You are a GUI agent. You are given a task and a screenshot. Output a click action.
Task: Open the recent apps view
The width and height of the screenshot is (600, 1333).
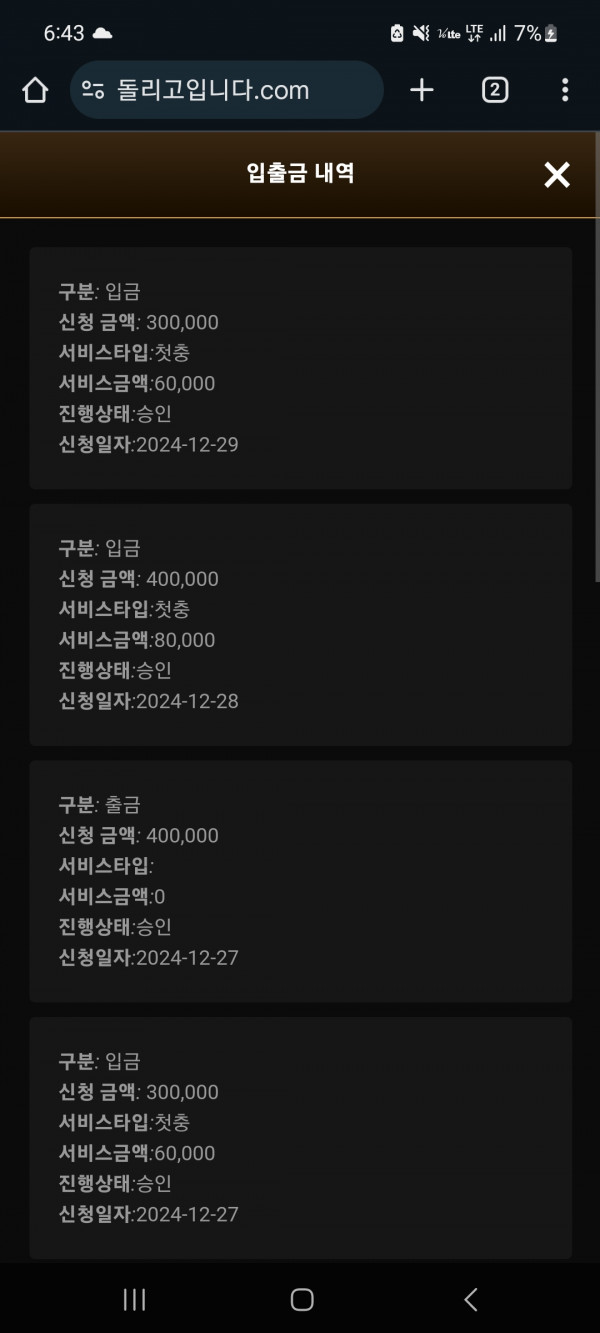(134, 1299)
